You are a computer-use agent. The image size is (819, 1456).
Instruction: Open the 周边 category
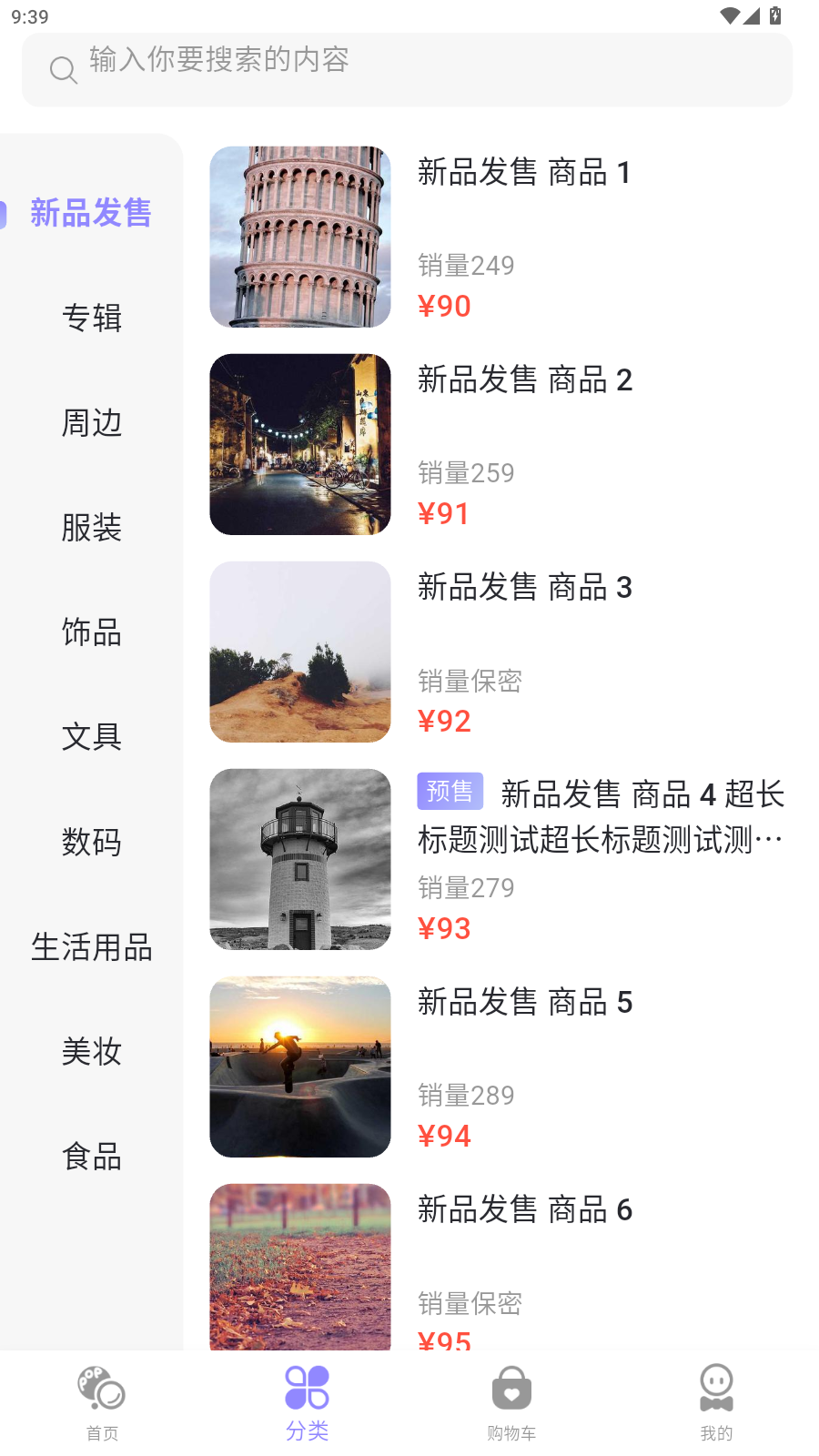(x=92, y=422)
